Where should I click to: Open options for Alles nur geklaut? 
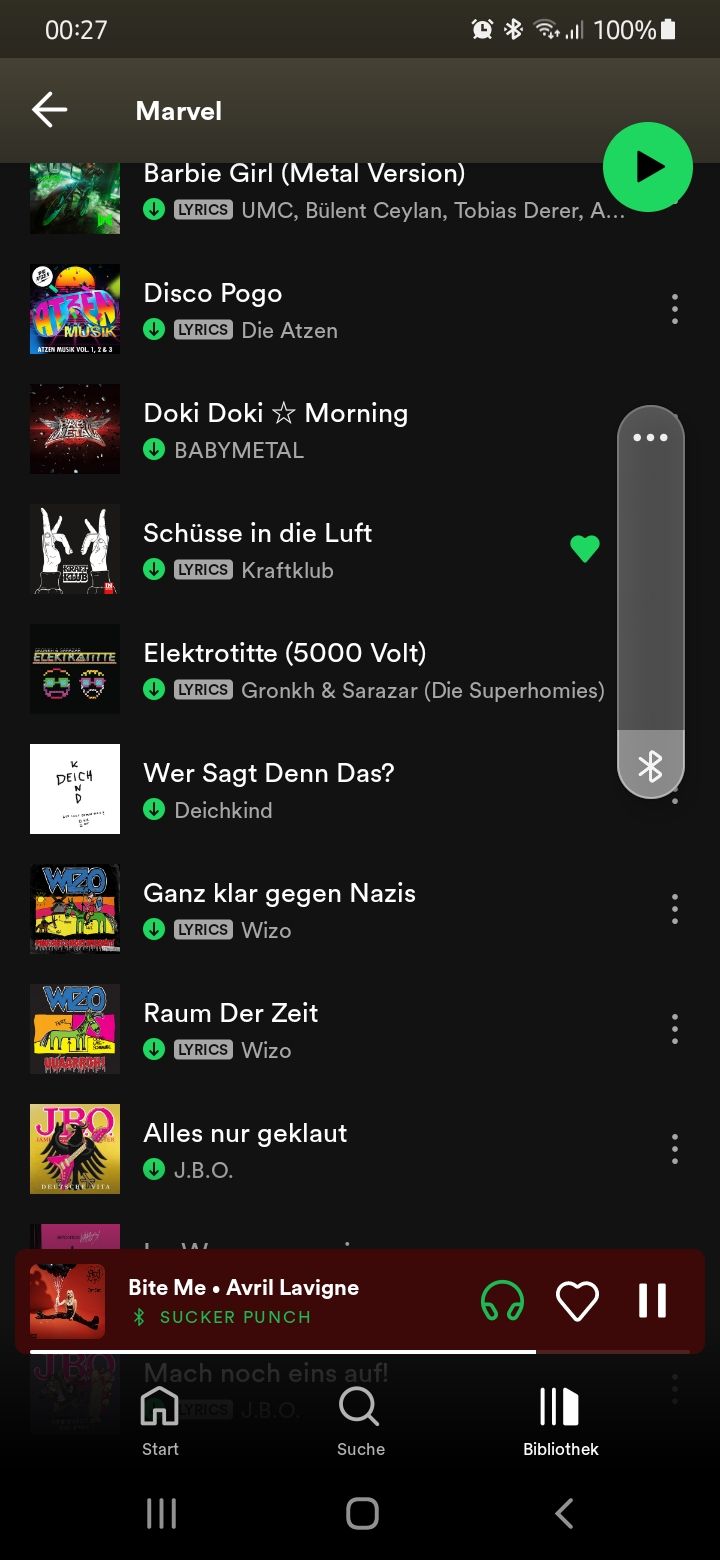675,1149
